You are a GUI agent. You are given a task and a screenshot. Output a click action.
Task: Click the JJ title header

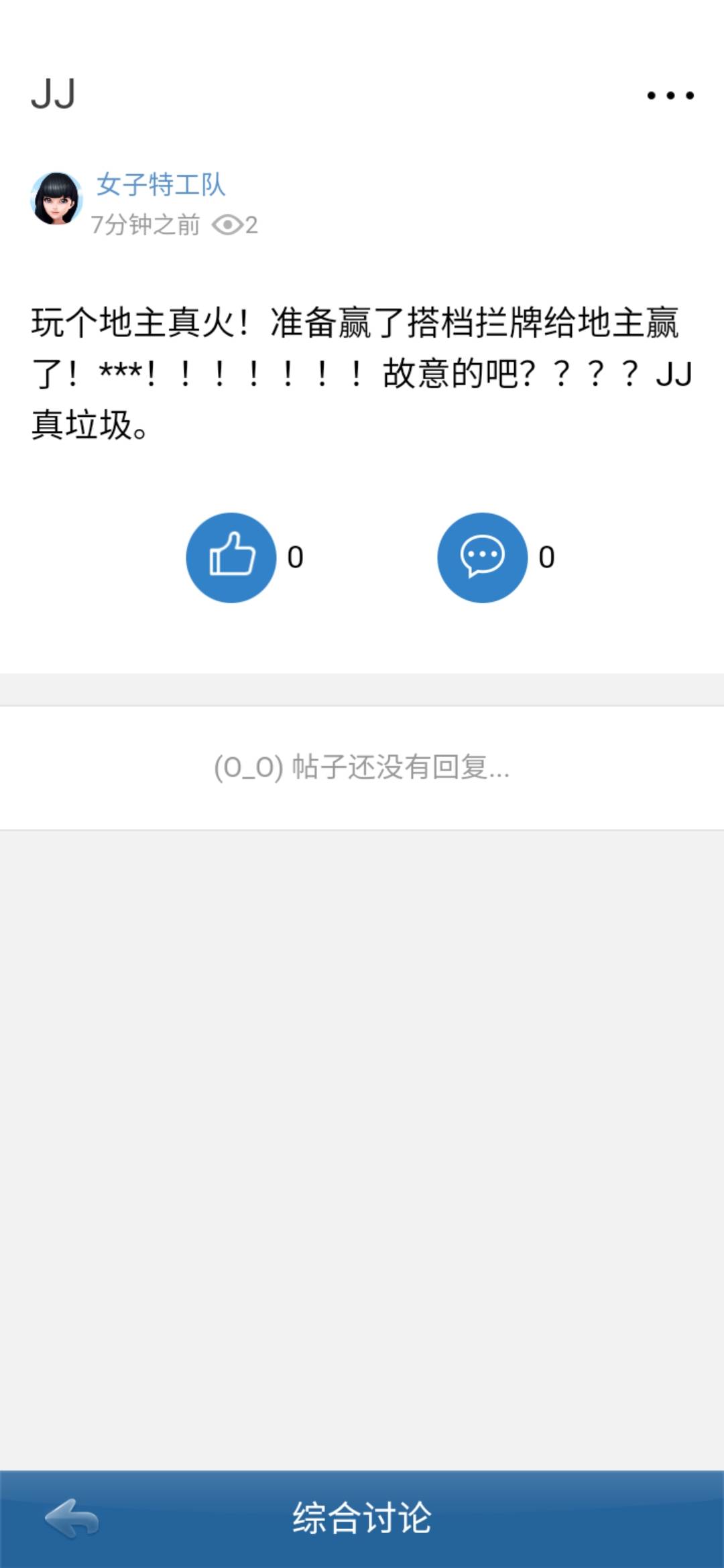(54, 94)
